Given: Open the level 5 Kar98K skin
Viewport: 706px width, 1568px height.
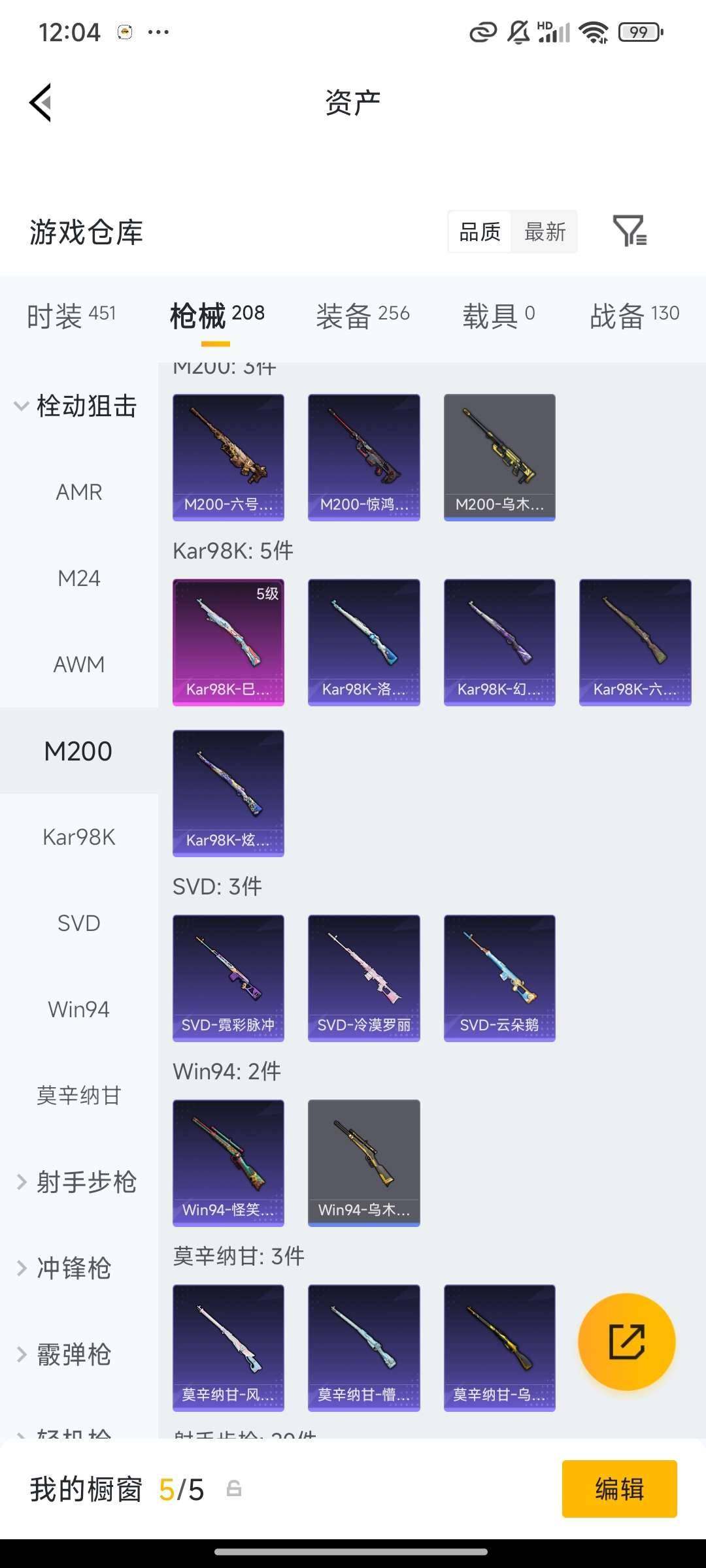Looking at the screenshot, I should (228, 642).
